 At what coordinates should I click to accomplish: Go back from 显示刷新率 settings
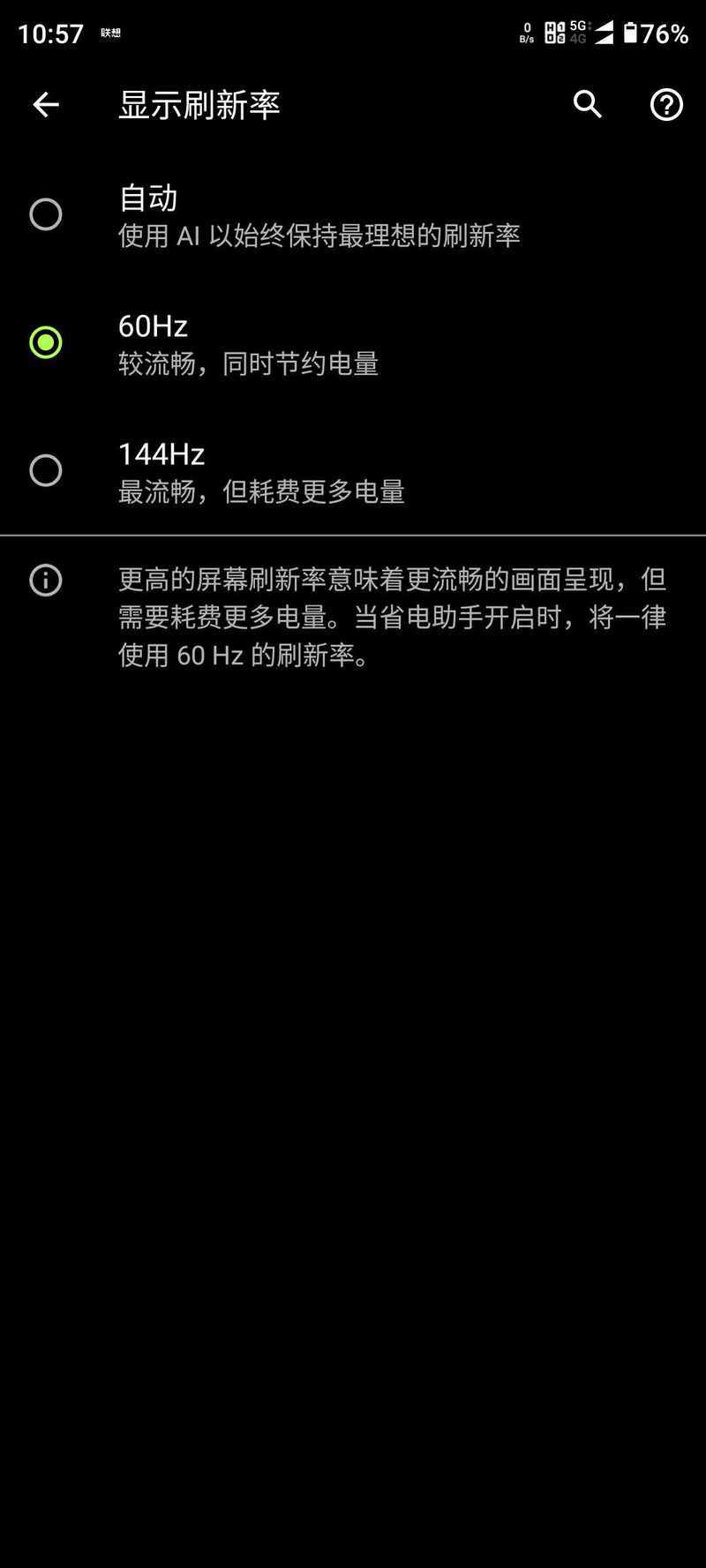[46, 105]
